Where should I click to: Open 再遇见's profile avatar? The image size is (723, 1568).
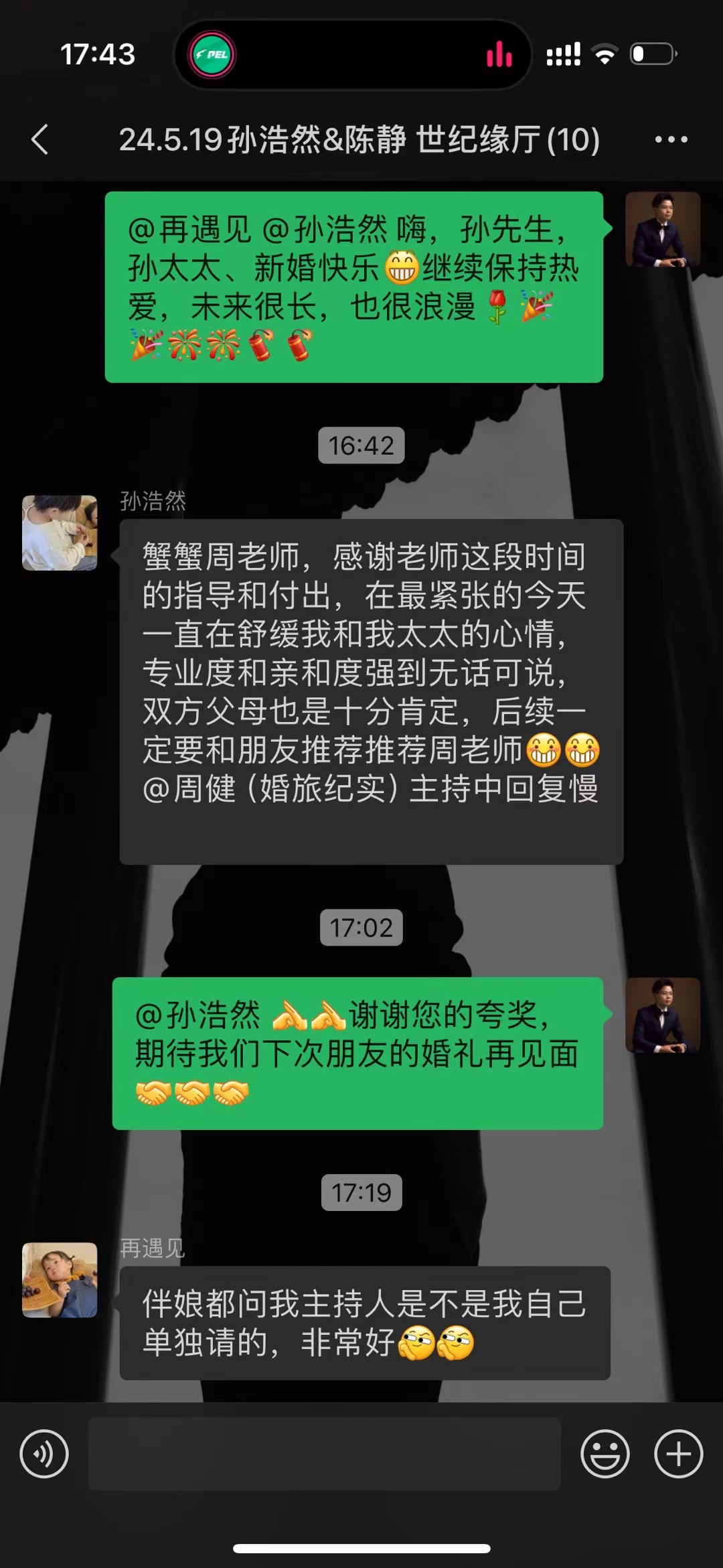(60, 1280)
